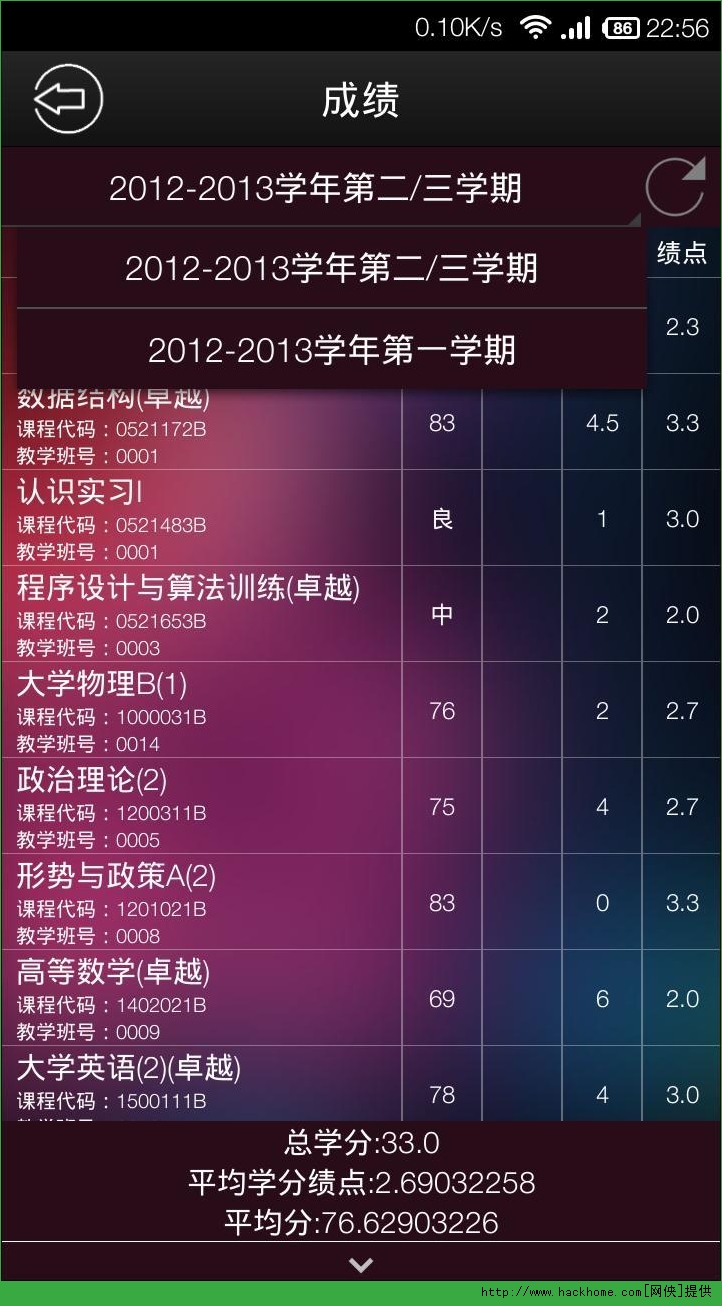Tap the down chevron below the summary

[361, 1265]
